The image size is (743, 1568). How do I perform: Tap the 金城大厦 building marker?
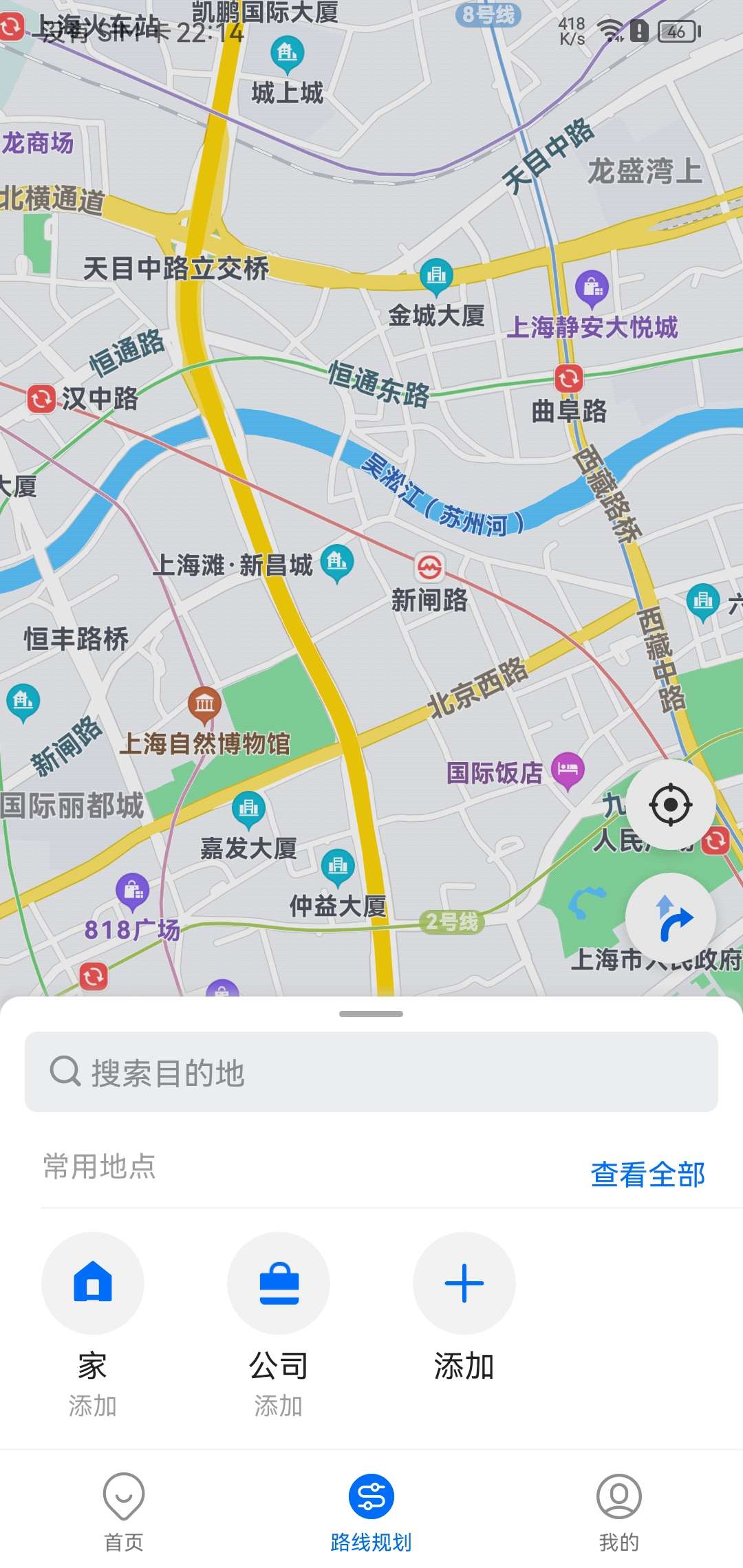coord(436,275)
